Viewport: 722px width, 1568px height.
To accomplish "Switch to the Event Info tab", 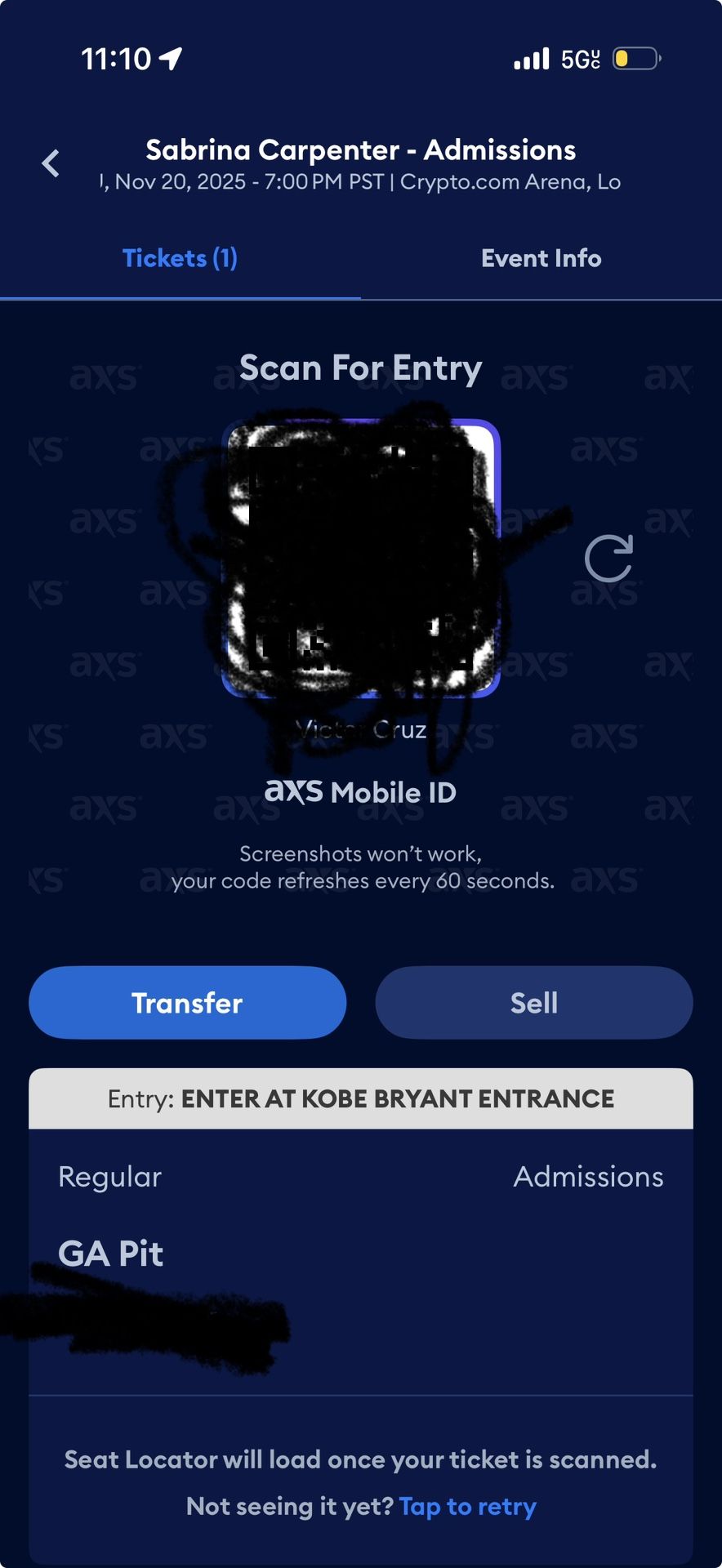I will point(541,258).
